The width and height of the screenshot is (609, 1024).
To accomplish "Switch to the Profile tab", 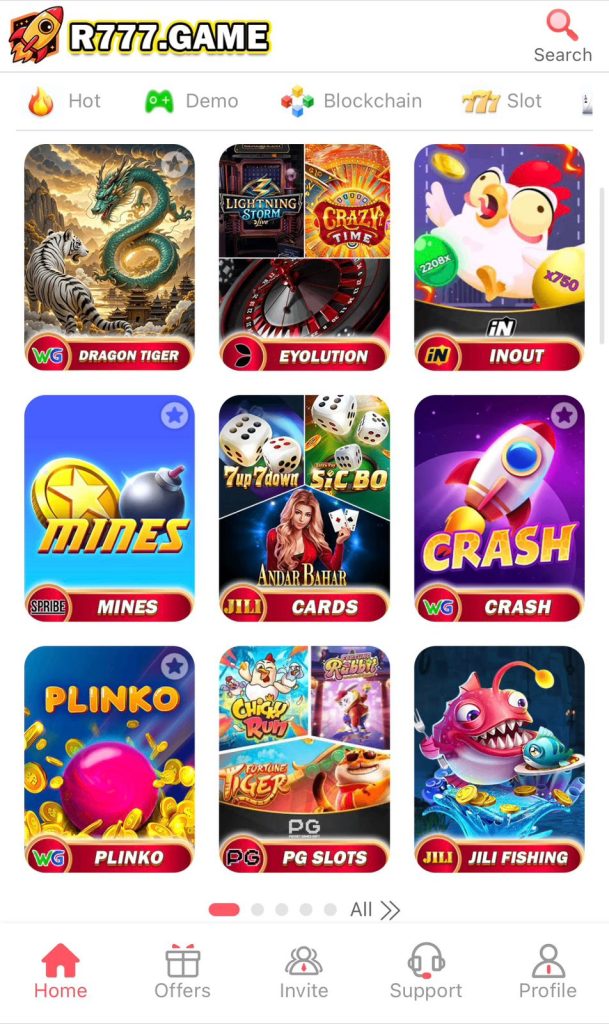I will click(547, 972).
